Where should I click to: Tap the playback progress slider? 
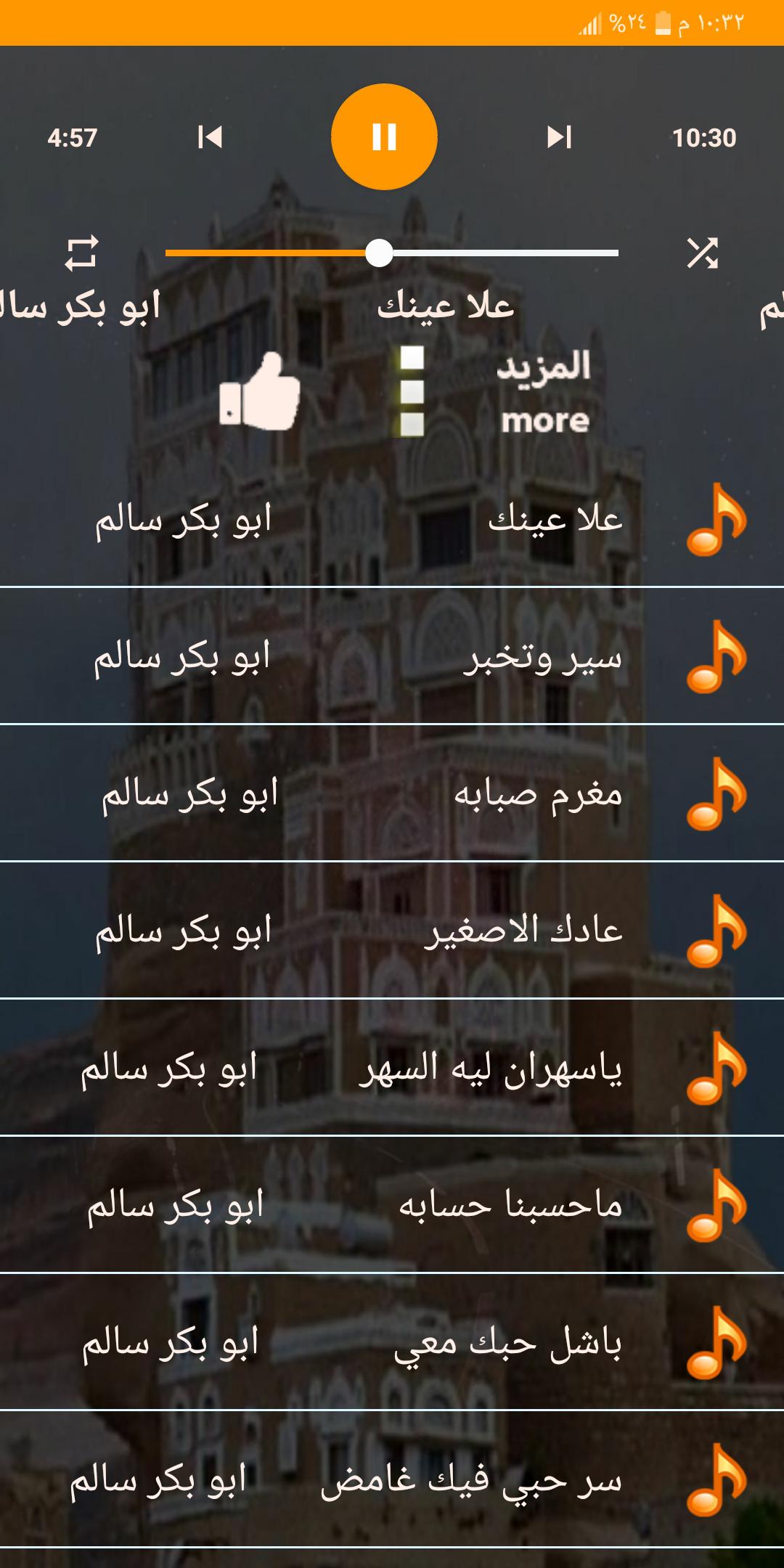[x=392, y=253]
